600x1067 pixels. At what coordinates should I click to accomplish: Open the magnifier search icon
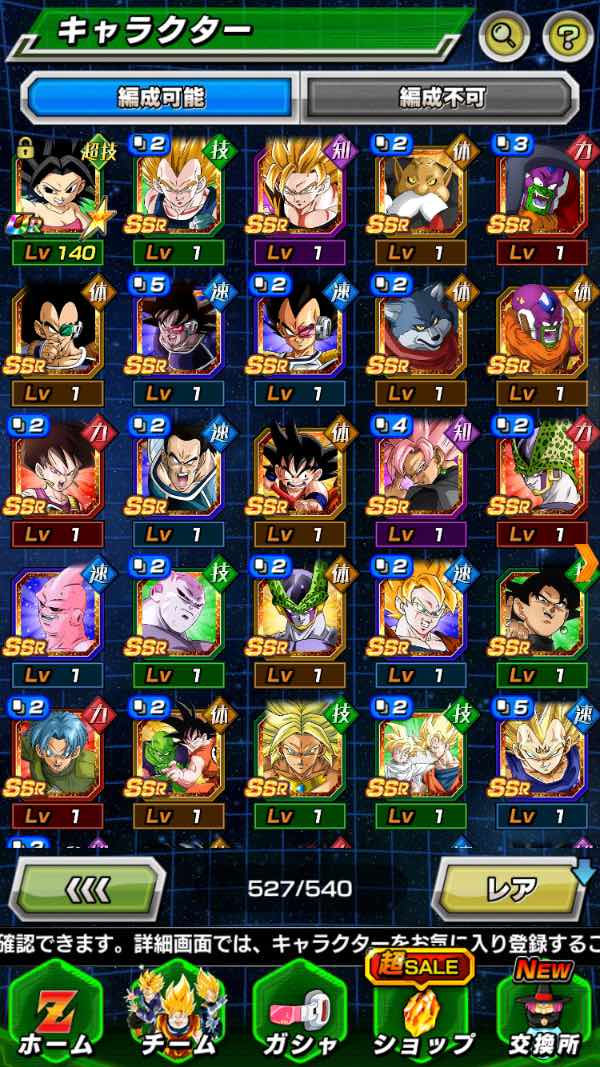click(504, 38)
